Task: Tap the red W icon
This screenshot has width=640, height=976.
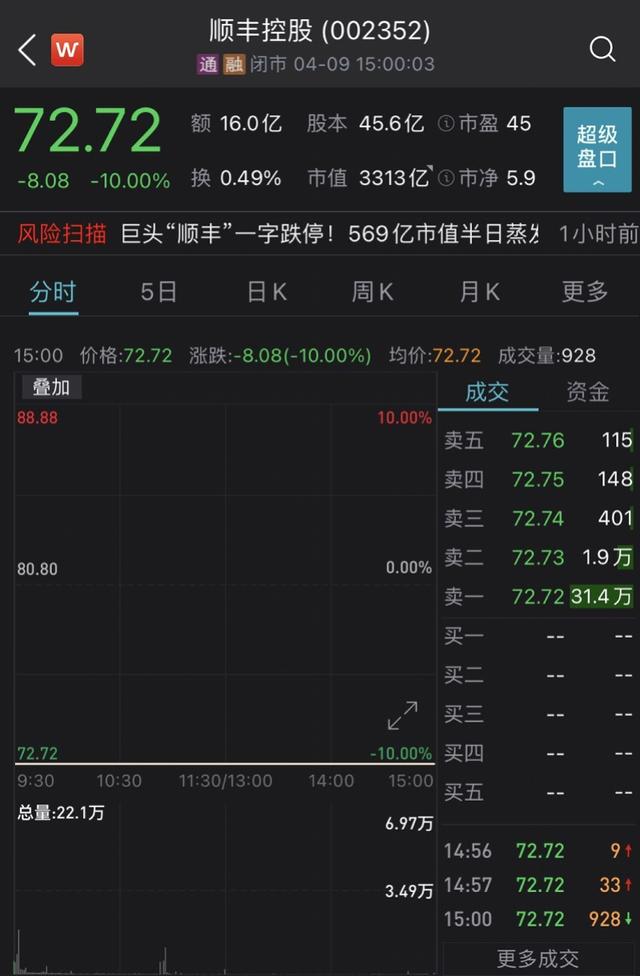Action: click(x=67, y=49)
